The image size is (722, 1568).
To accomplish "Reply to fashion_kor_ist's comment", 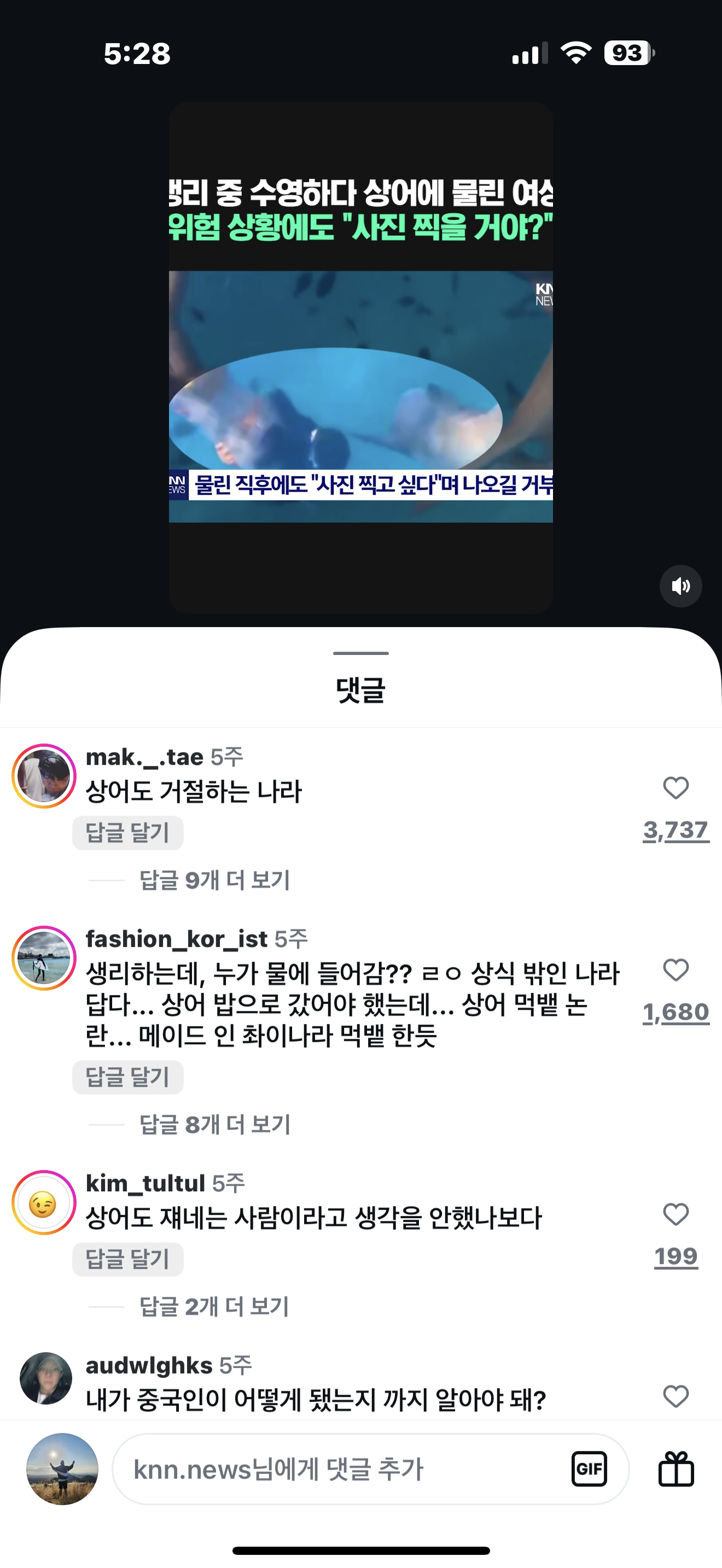I will [127, 1077].
